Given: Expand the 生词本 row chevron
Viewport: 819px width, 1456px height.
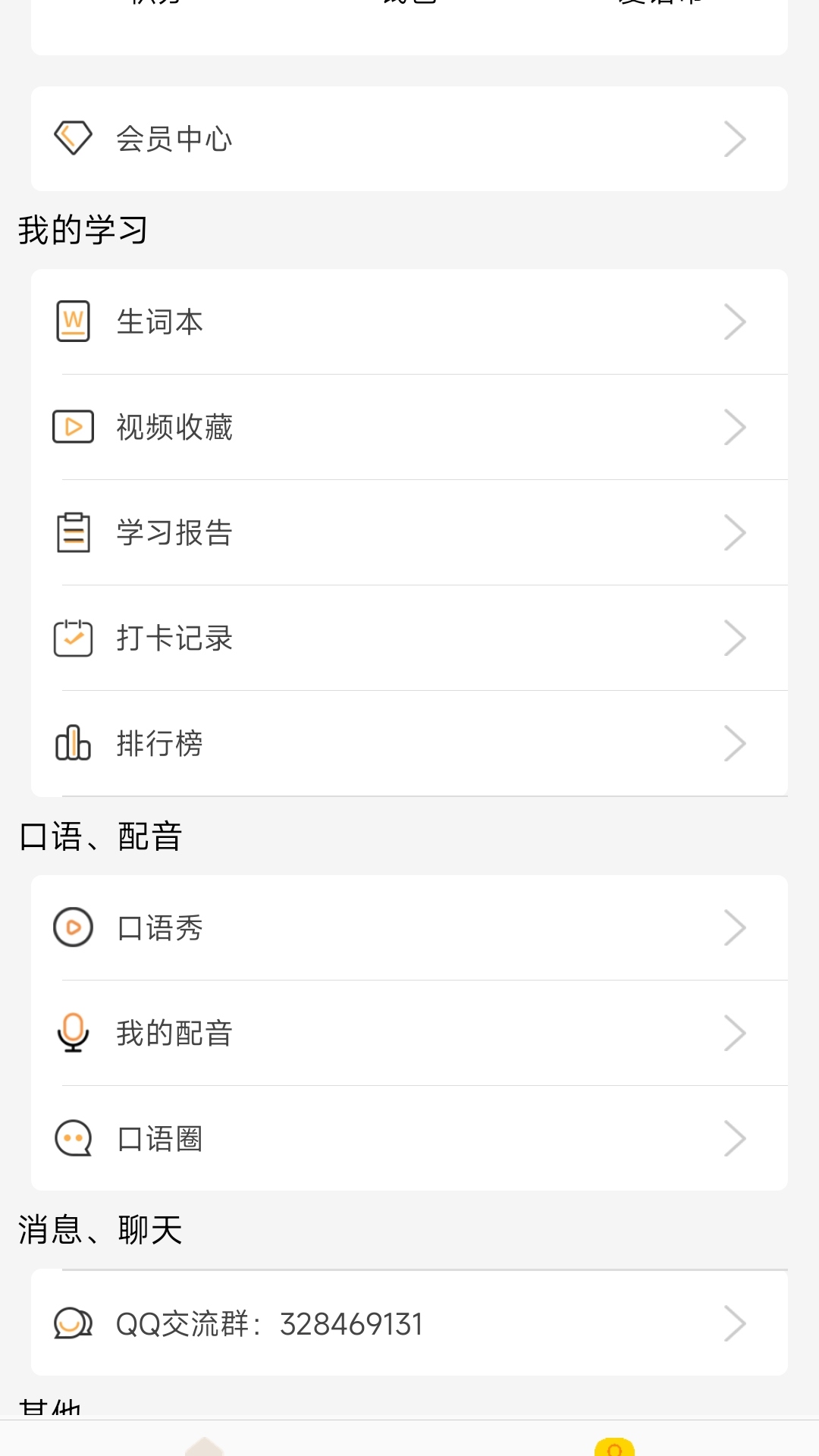Looking at the screenshot, I should click(x=734, y=321).
